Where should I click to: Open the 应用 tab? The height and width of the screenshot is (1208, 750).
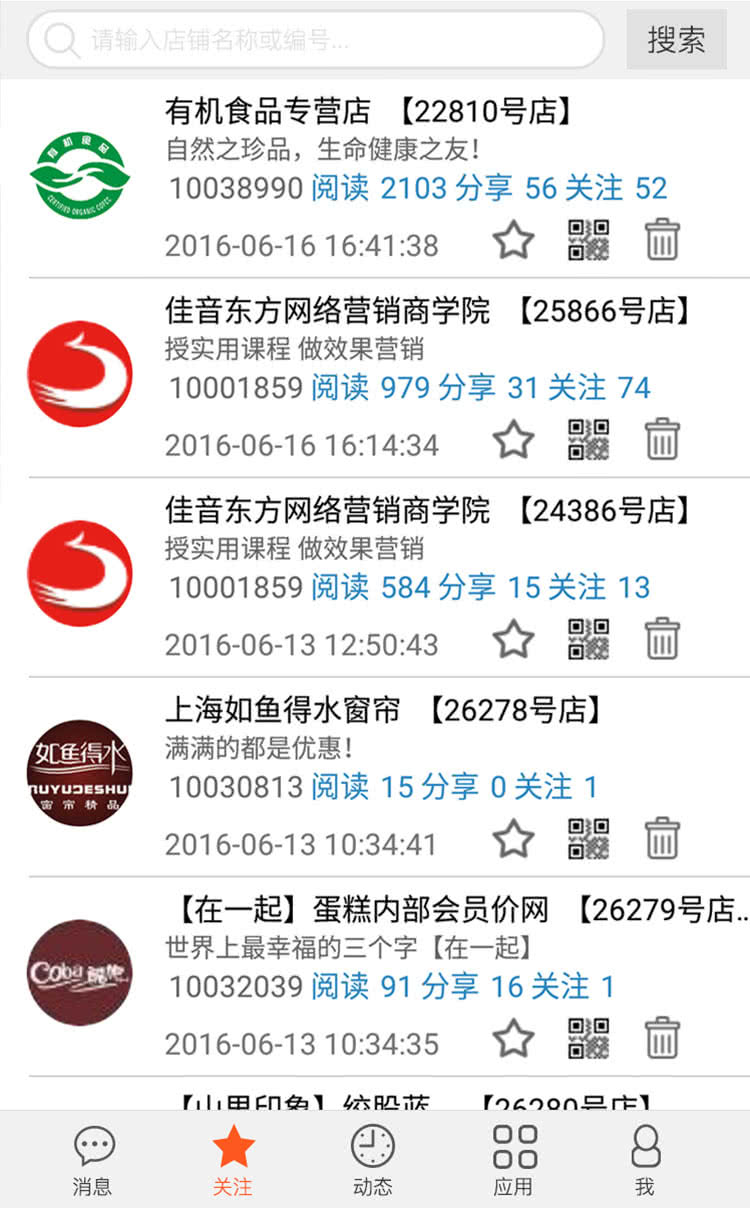click(514, 1160)
